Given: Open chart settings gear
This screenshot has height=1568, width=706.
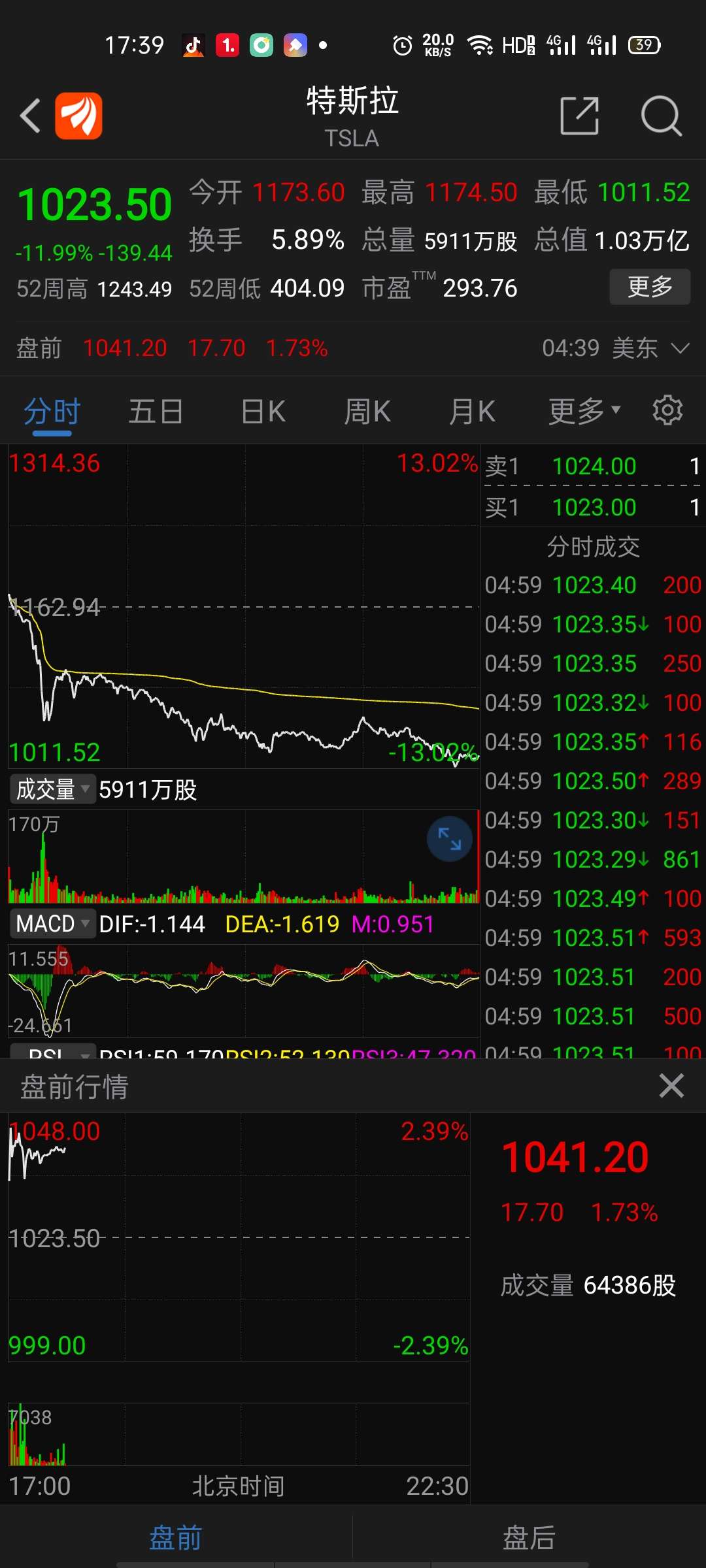Looking at the screenshot, I should tap(667, 410).
